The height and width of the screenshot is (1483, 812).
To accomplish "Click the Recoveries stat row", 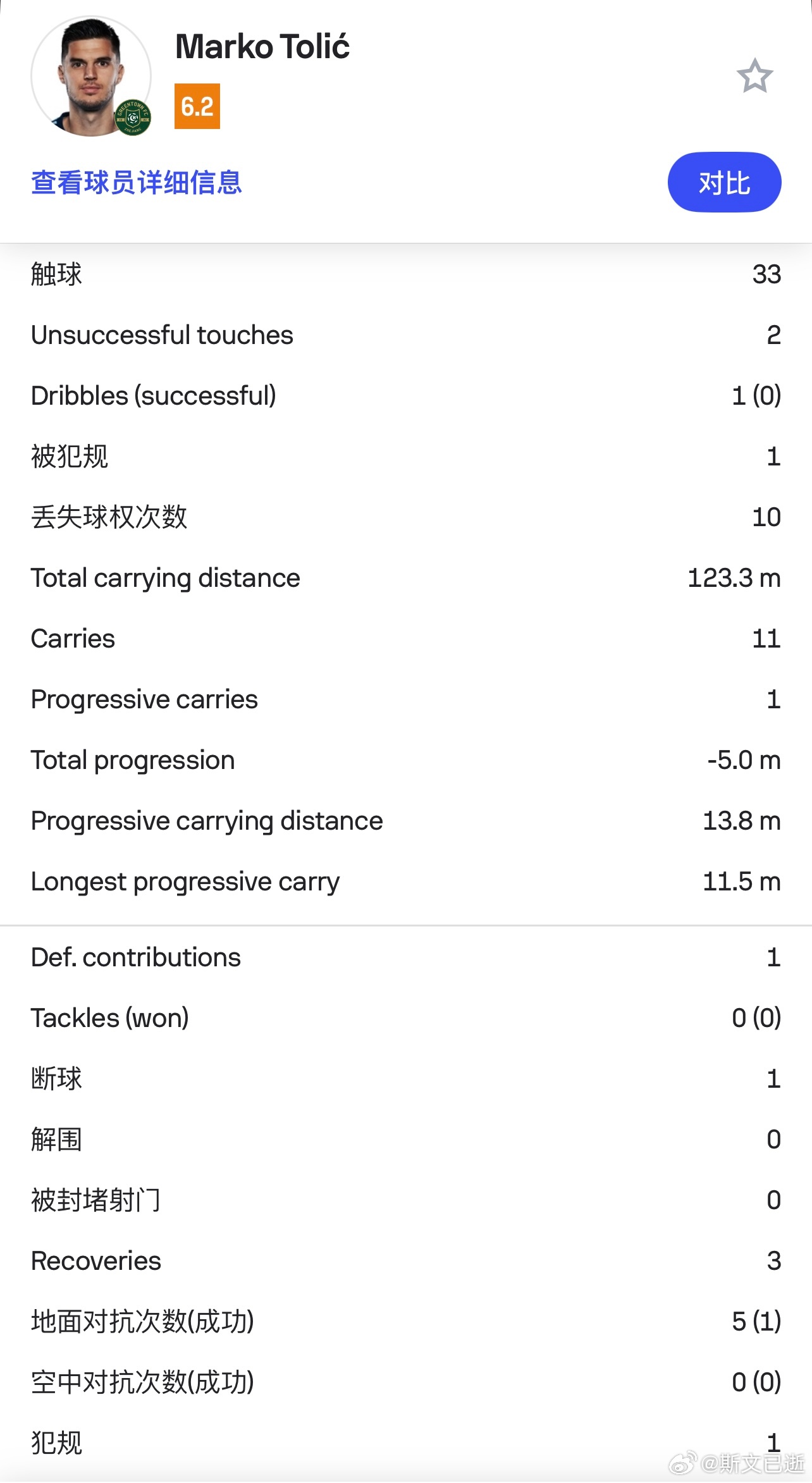I will click(x=405, y=1260).
